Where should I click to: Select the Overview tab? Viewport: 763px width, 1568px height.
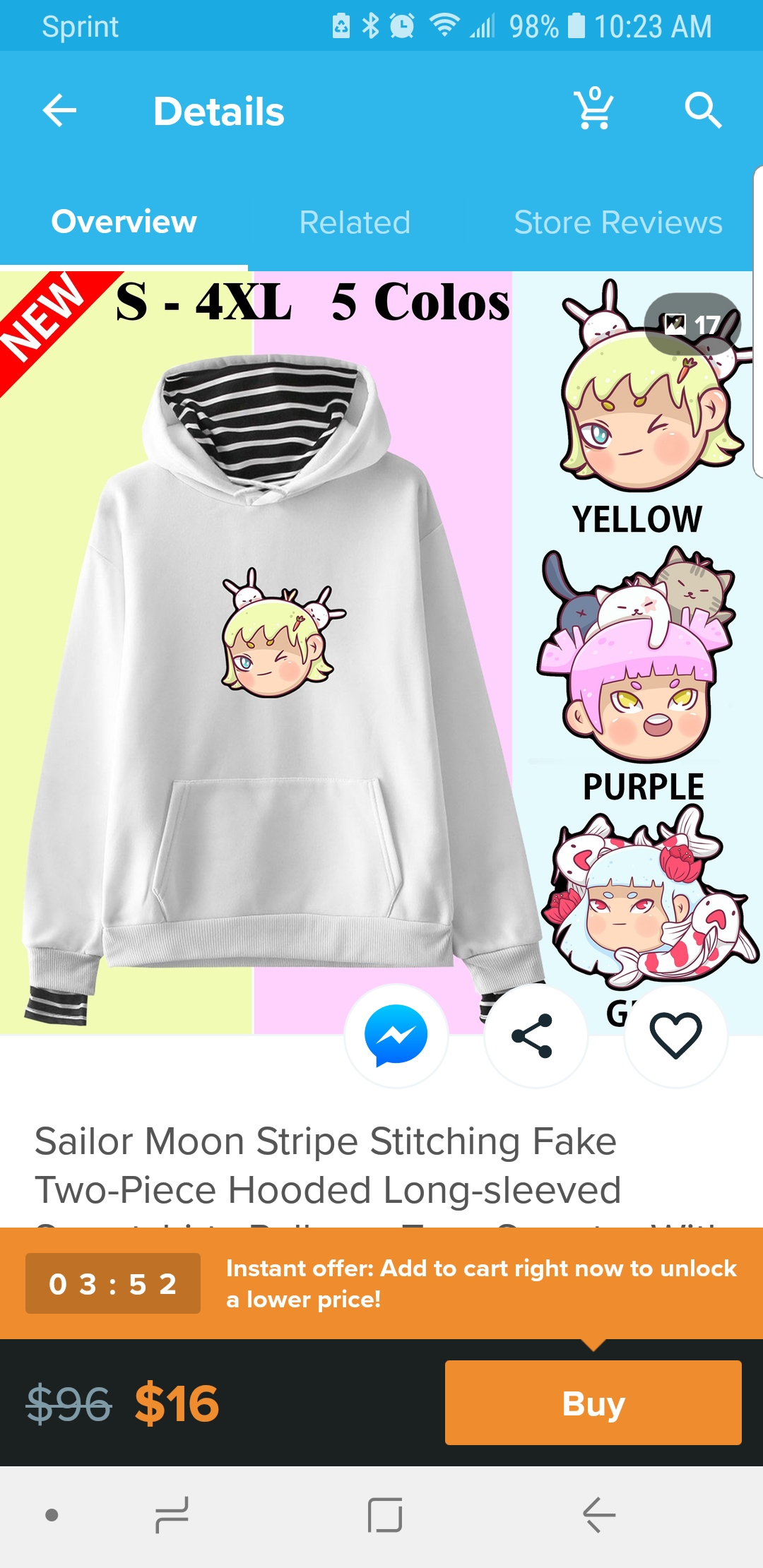(124, 222)
